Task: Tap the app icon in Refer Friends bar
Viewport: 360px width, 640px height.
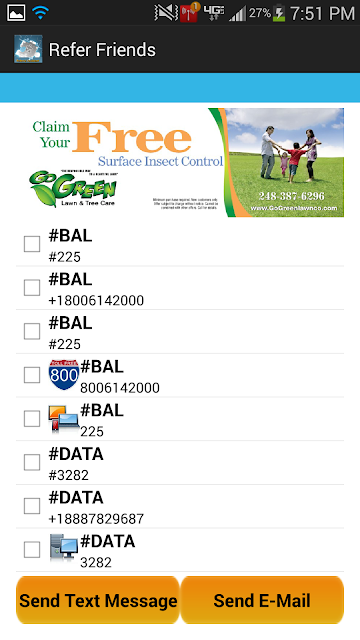Action: [28, 49]
